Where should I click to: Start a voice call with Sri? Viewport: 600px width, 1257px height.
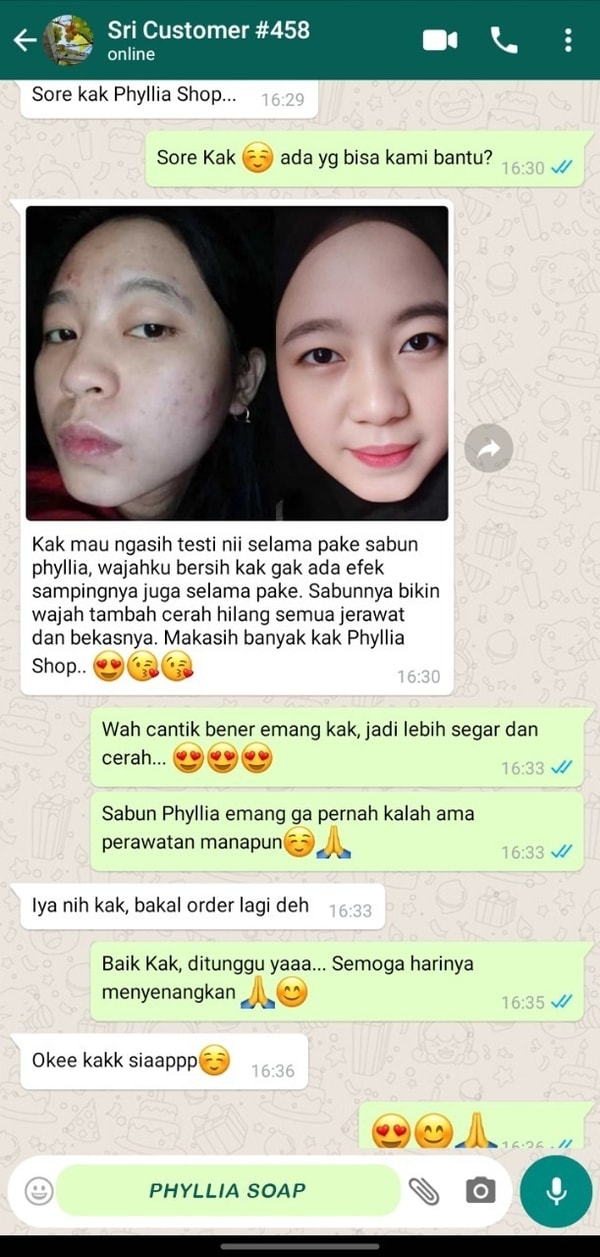point(504,40)
